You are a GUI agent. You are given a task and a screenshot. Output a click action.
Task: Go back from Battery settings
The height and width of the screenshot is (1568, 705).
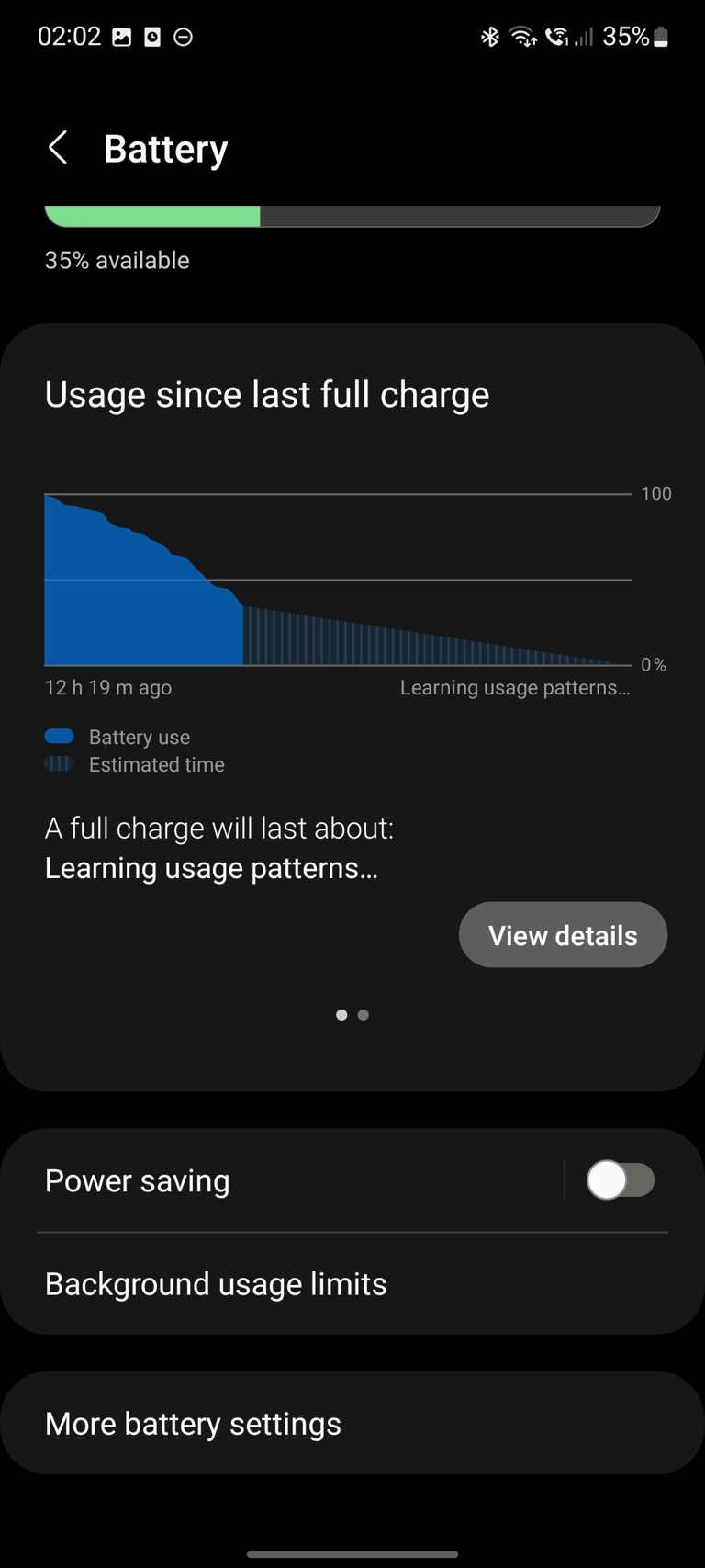coord(58,148)
